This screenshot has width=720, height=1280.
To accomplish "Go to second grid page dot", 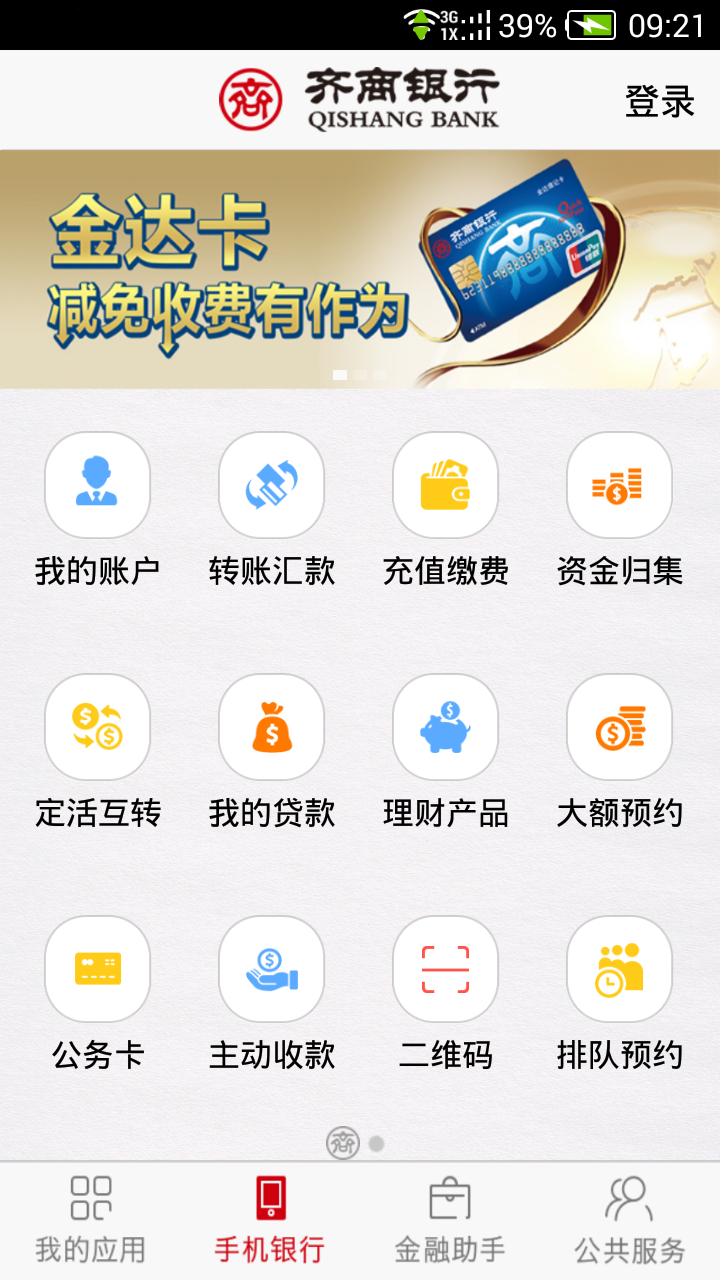I will point(376,1143).
